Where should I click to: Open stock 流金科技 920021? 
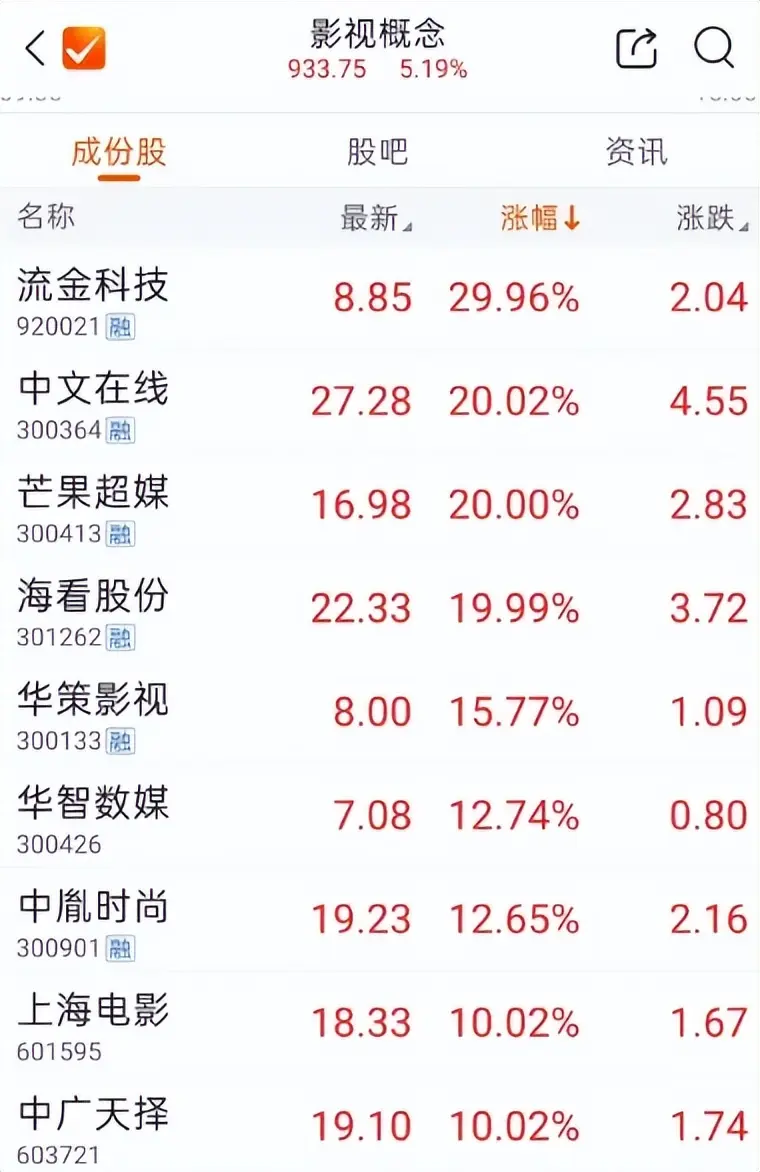pyautogui.click(x=380, y=301)
